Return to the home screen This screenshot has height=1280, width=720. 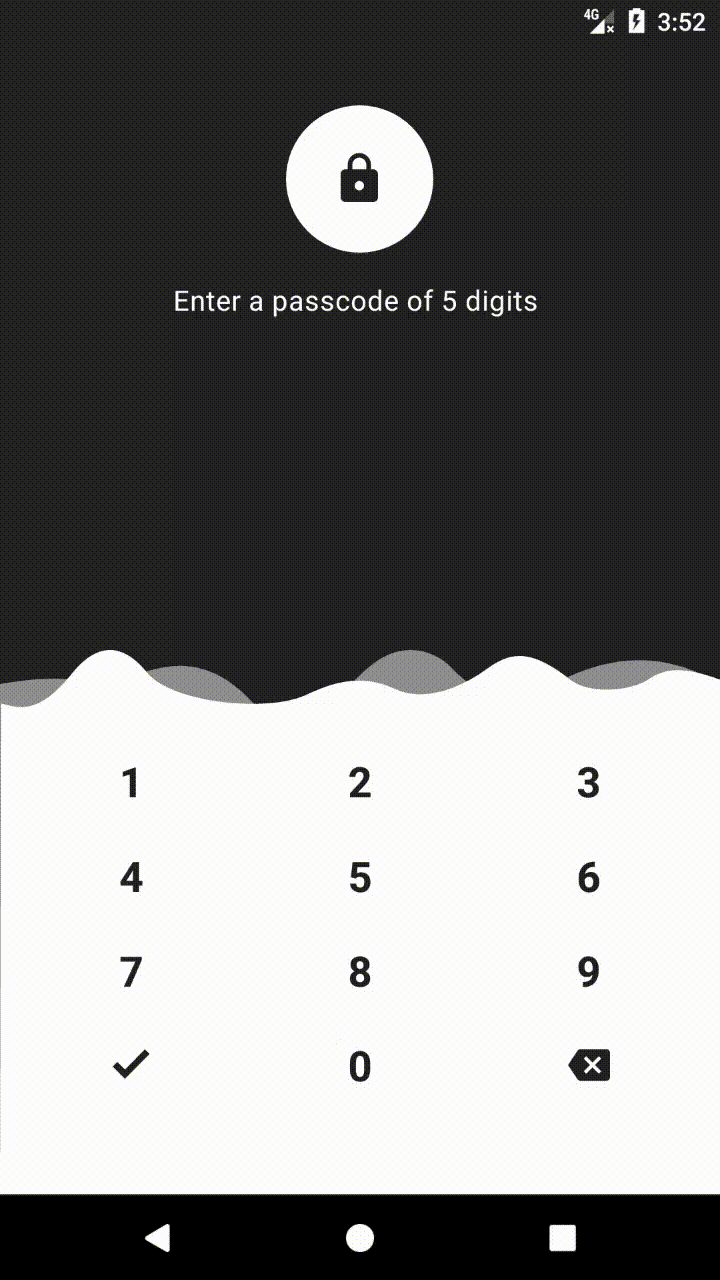(x=360, y=1238)
